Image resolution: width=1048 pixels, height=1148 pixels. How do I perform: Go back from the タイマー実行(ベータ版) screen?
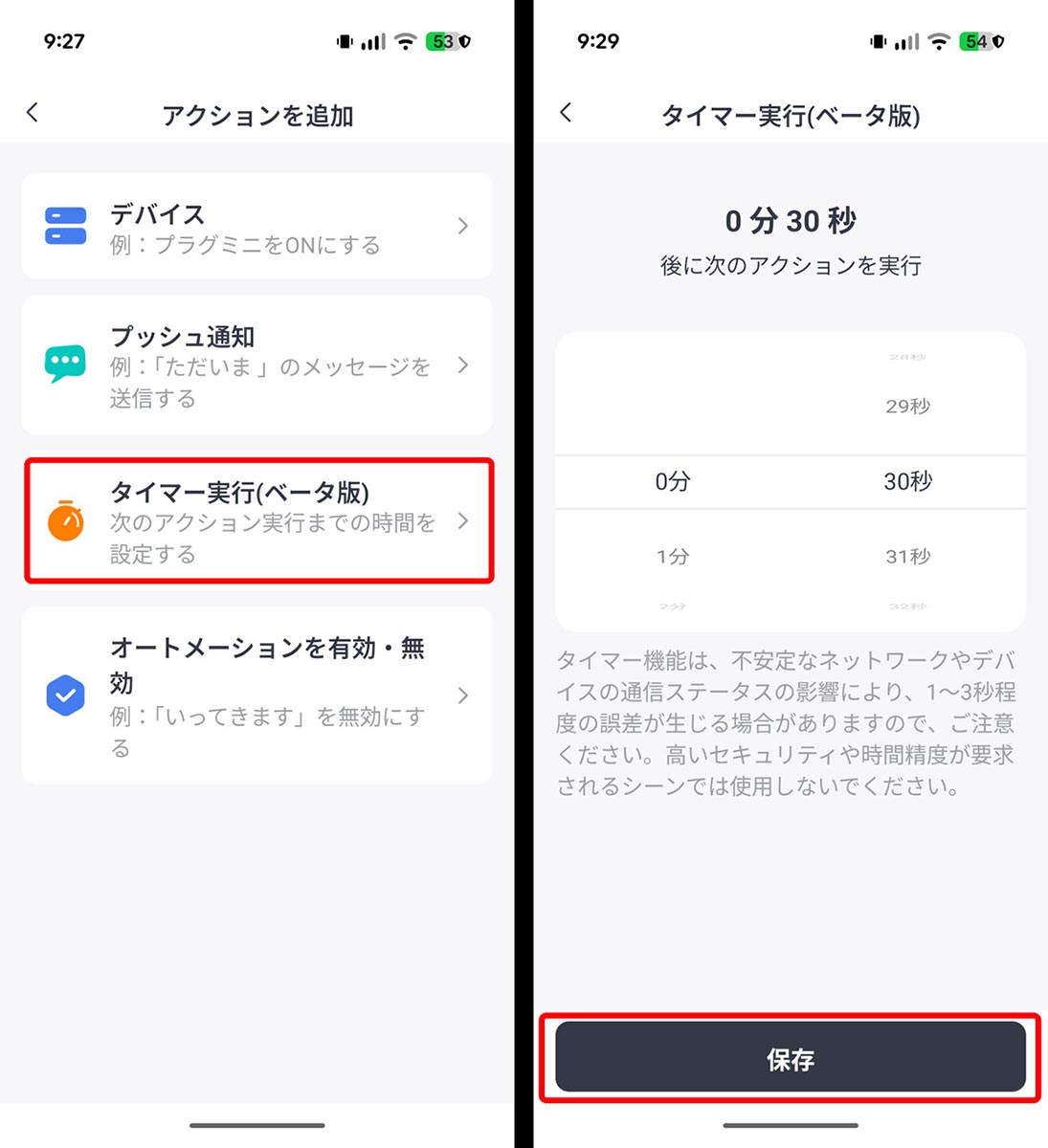pyautogui.click(x=566, y=113)
